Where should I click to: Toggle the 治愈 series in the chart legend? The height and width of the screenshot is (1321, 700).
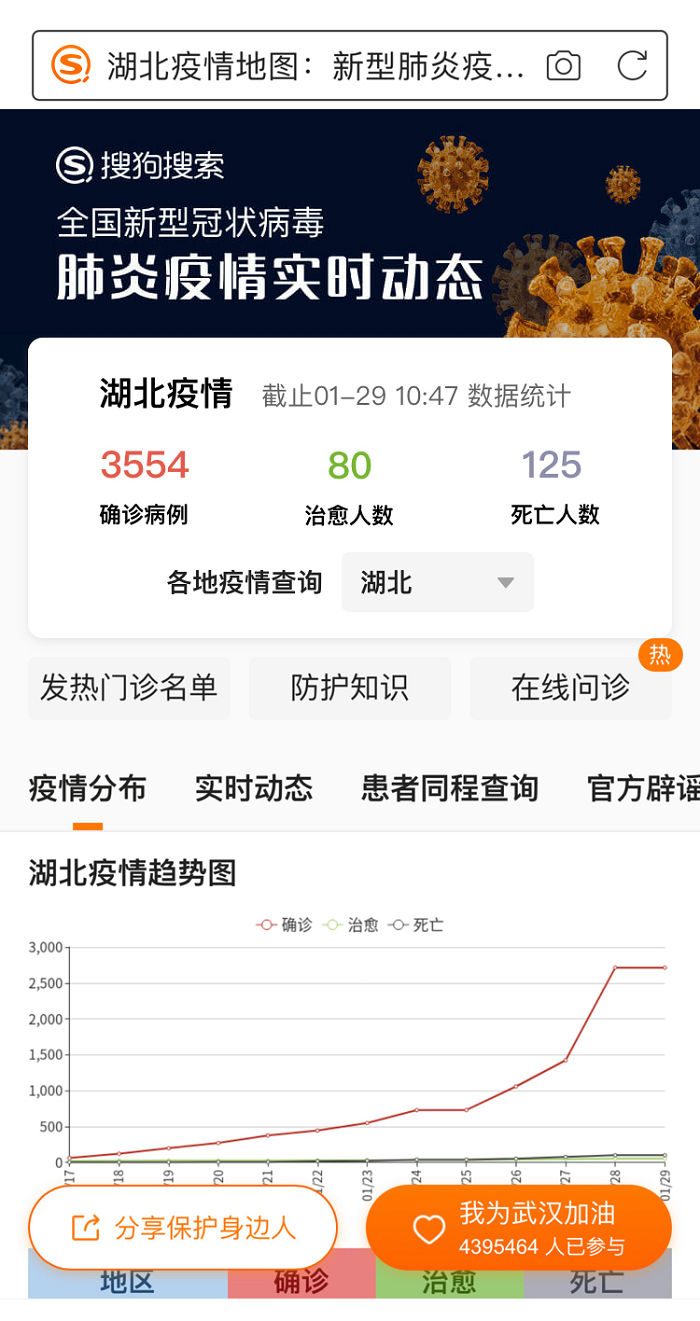pos(351,925)
